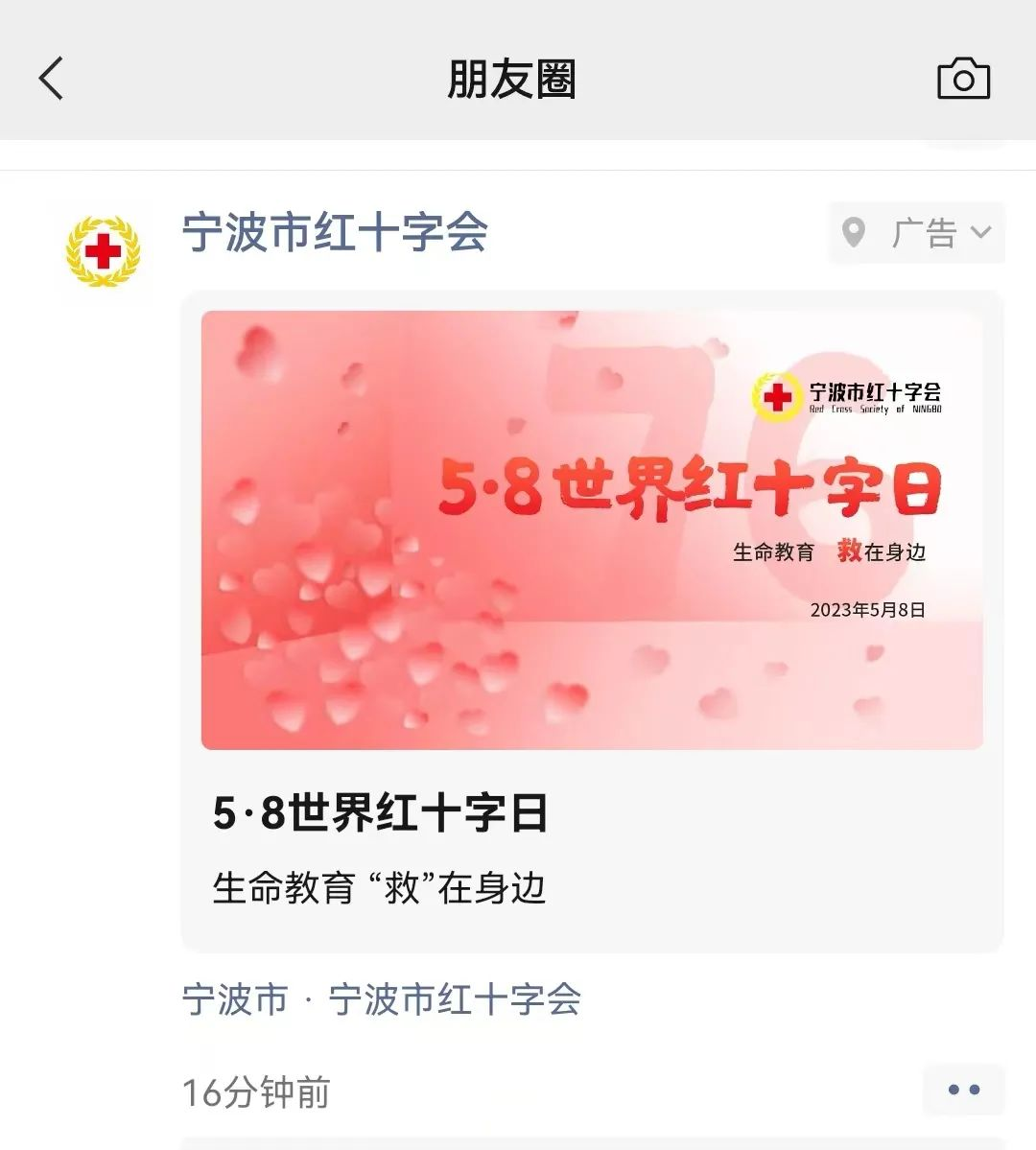The height and width of the screenshot is (1150, 1036).
Task: Tap the 宁波市红十字会 account name
Action: coord(335,232)
